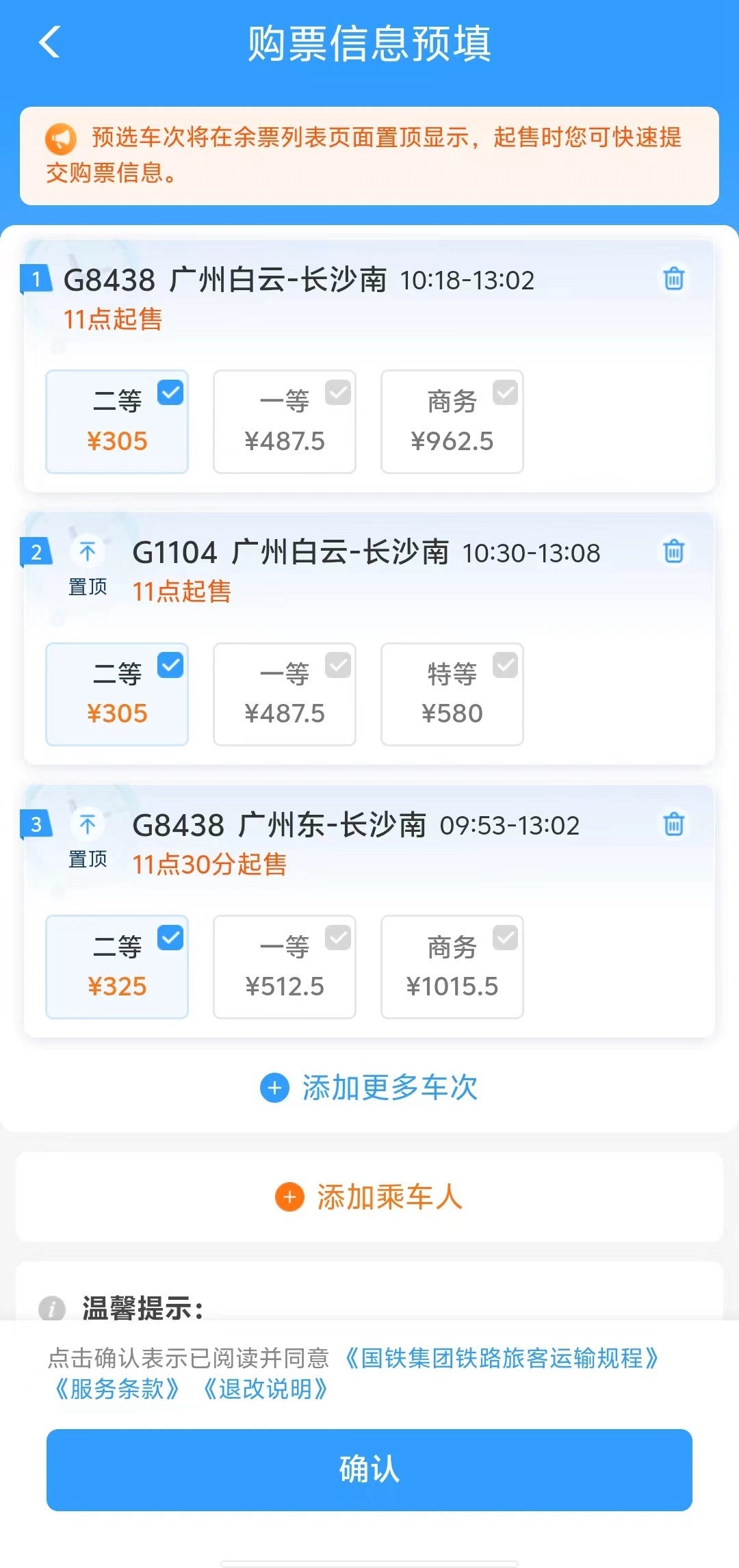Select 商务 ¥1015.5 seat option
Viewport: 739px width, 1568px height.
coord(452,967)
